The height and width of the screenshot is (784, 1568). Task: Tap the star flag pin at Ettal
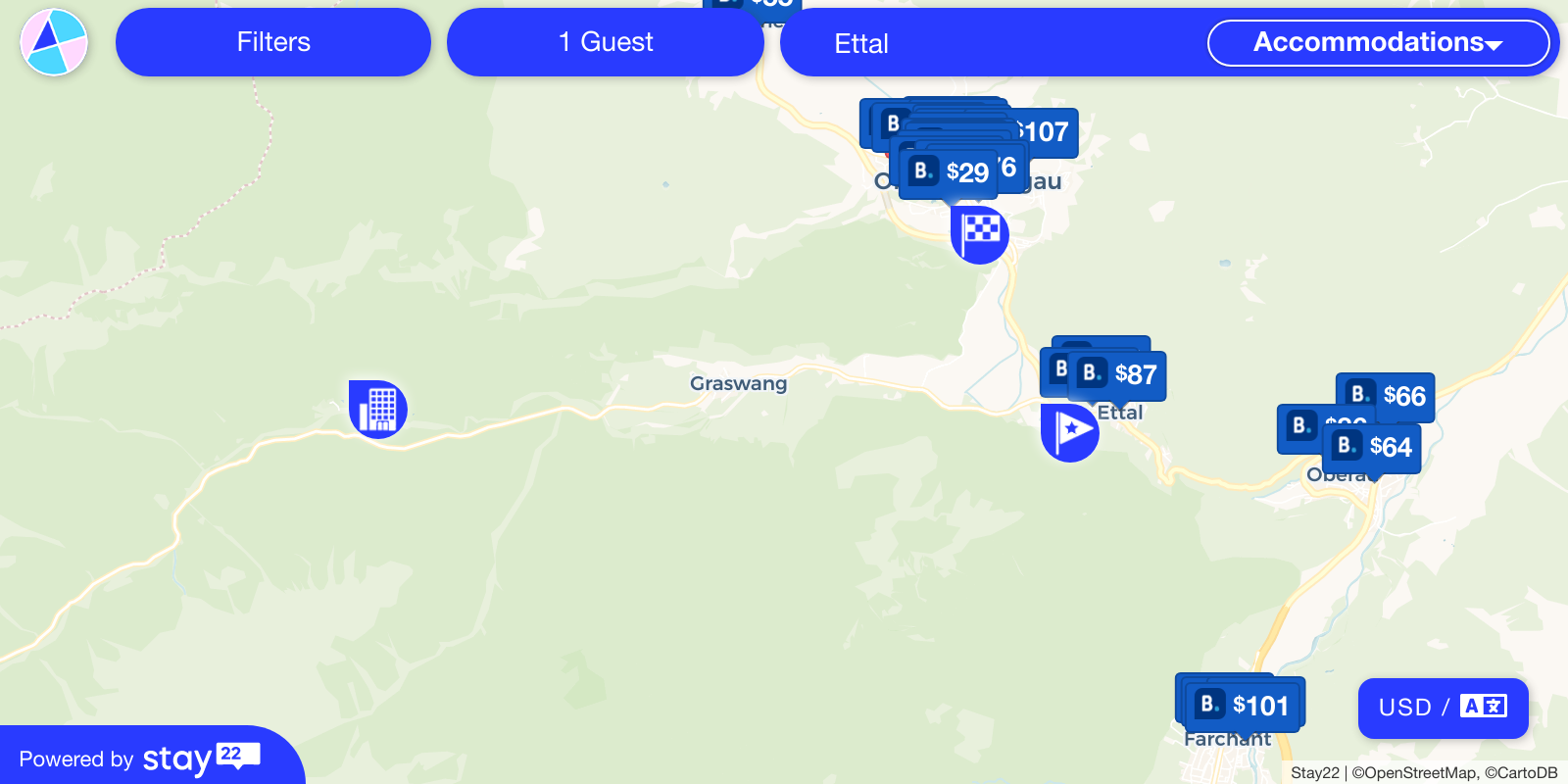pos(1069,431)
